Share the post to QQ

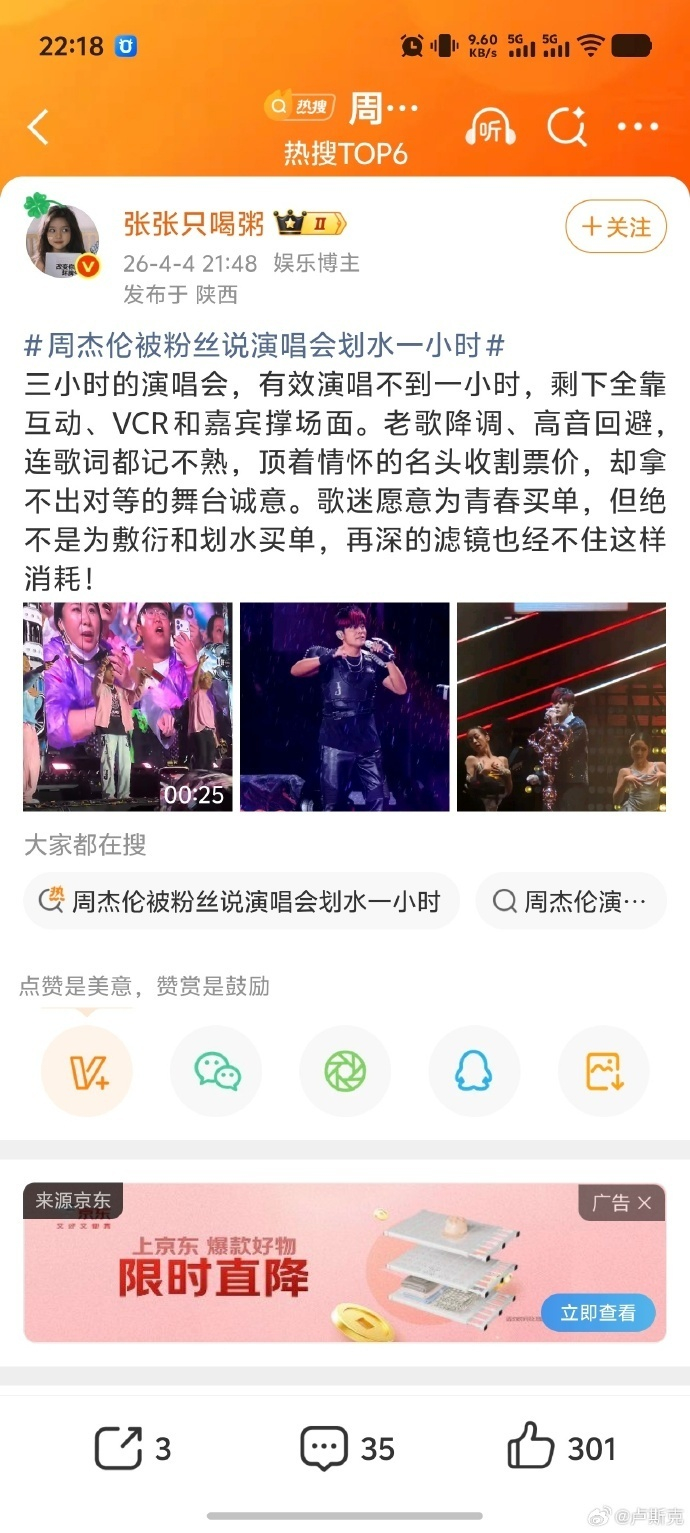tap(474, 1072)
